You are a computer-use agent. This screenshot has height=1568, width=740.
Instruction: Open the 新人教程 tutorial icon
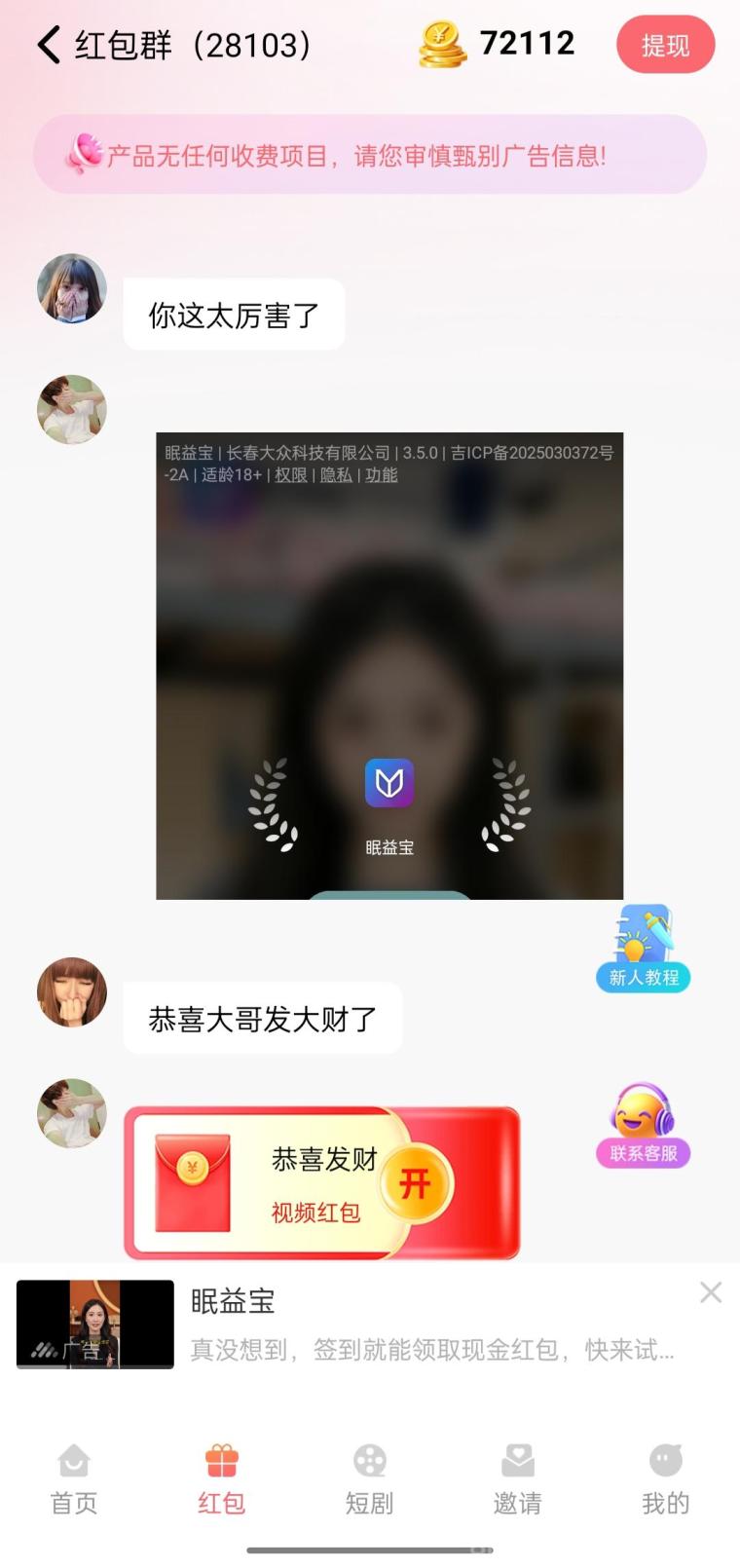[643, 945]
